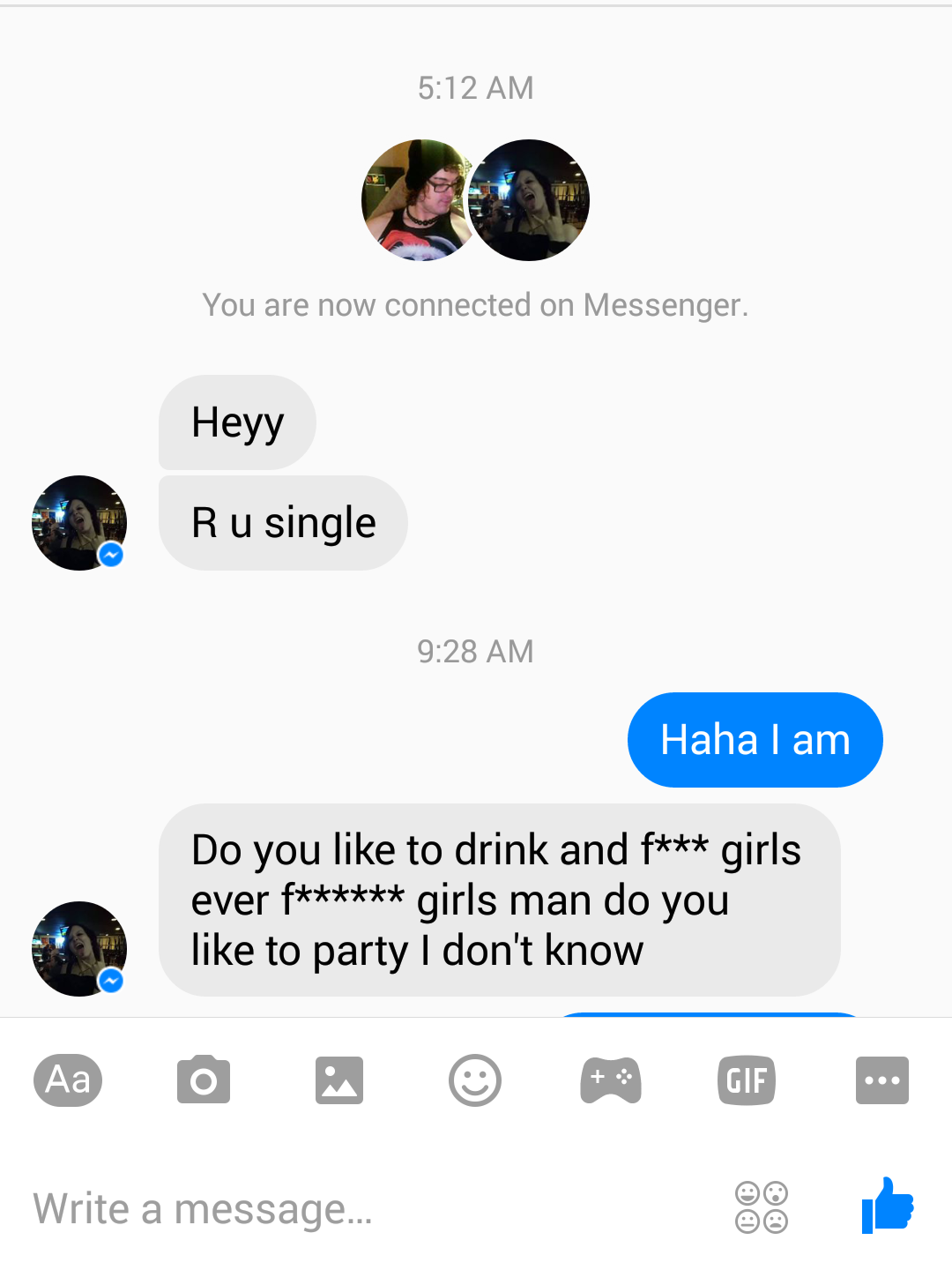Open more options with three dots
This screenshot has width=952, height=1270.
(x=882, y=1079)
